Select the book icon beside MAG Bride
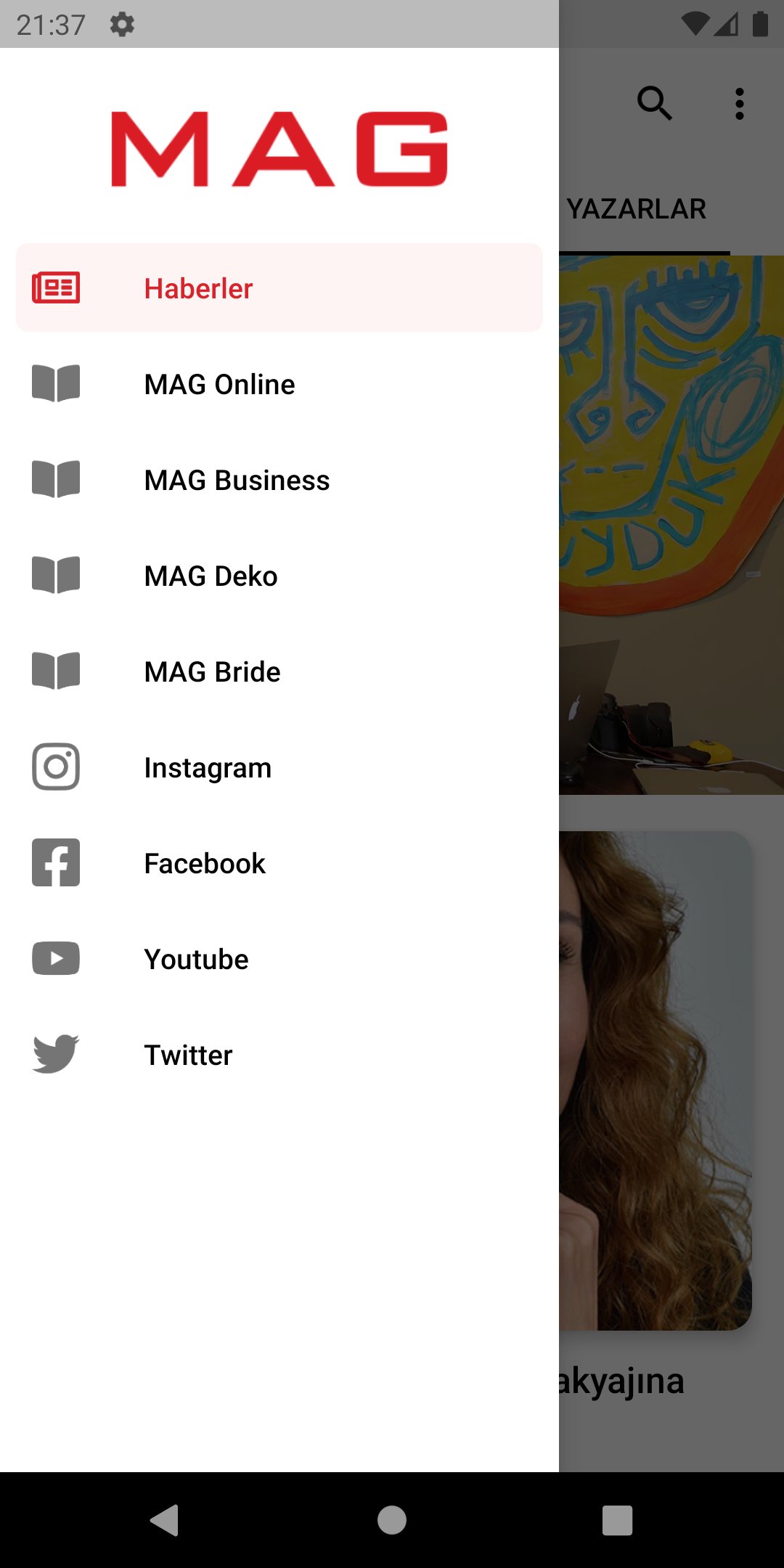The width and height of the screenshot is (784, 1568). (x=54, y=671)
